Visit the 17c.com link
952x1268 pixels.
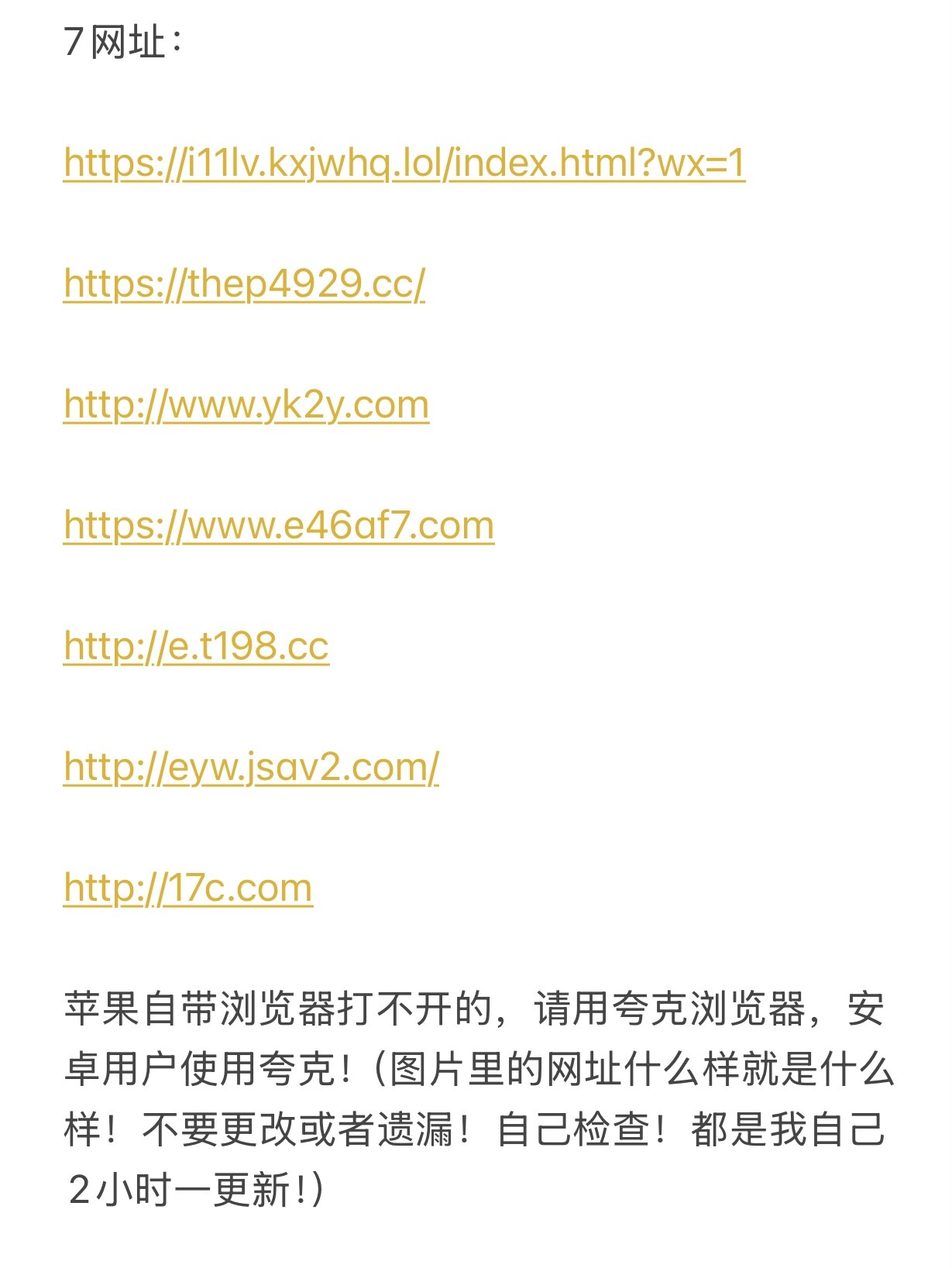point(188,888)
